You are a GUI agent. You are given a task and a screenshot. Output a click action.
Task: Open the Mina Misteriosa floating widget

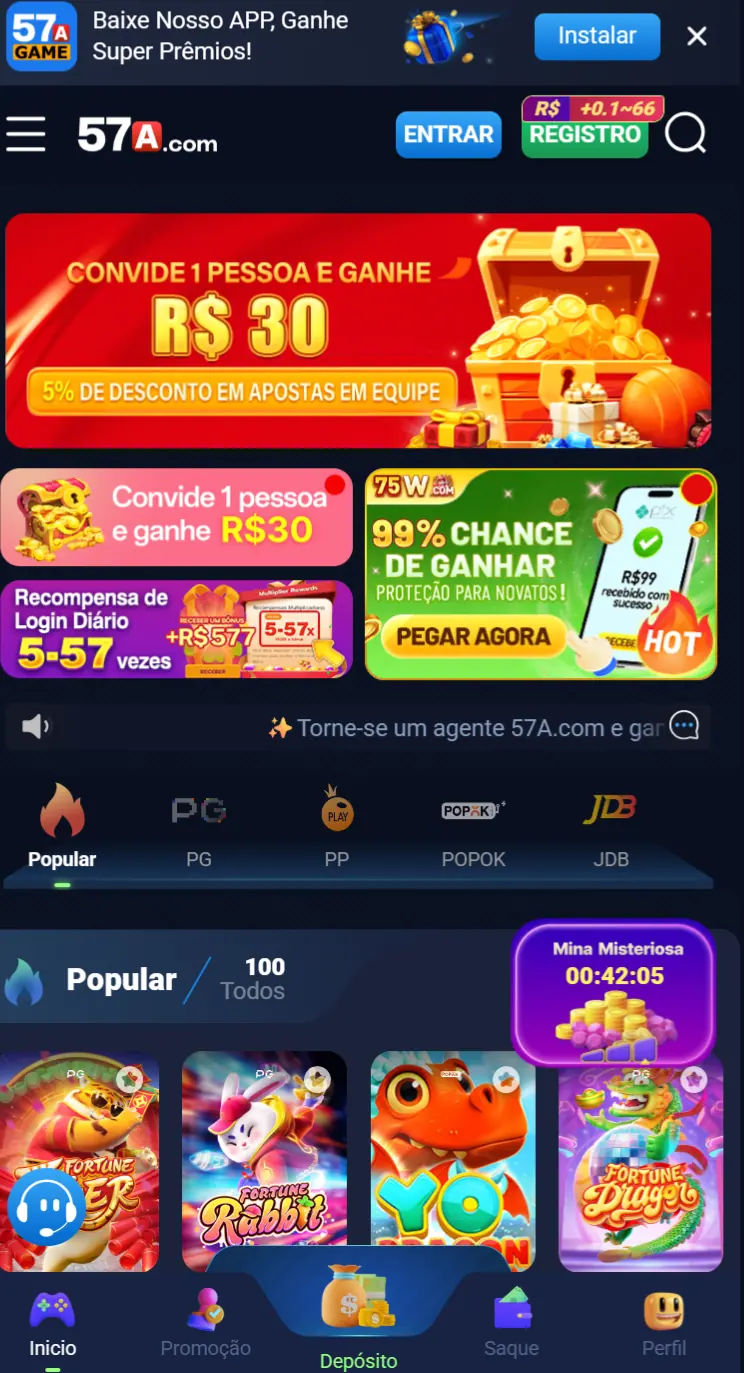tap(614, 992)
